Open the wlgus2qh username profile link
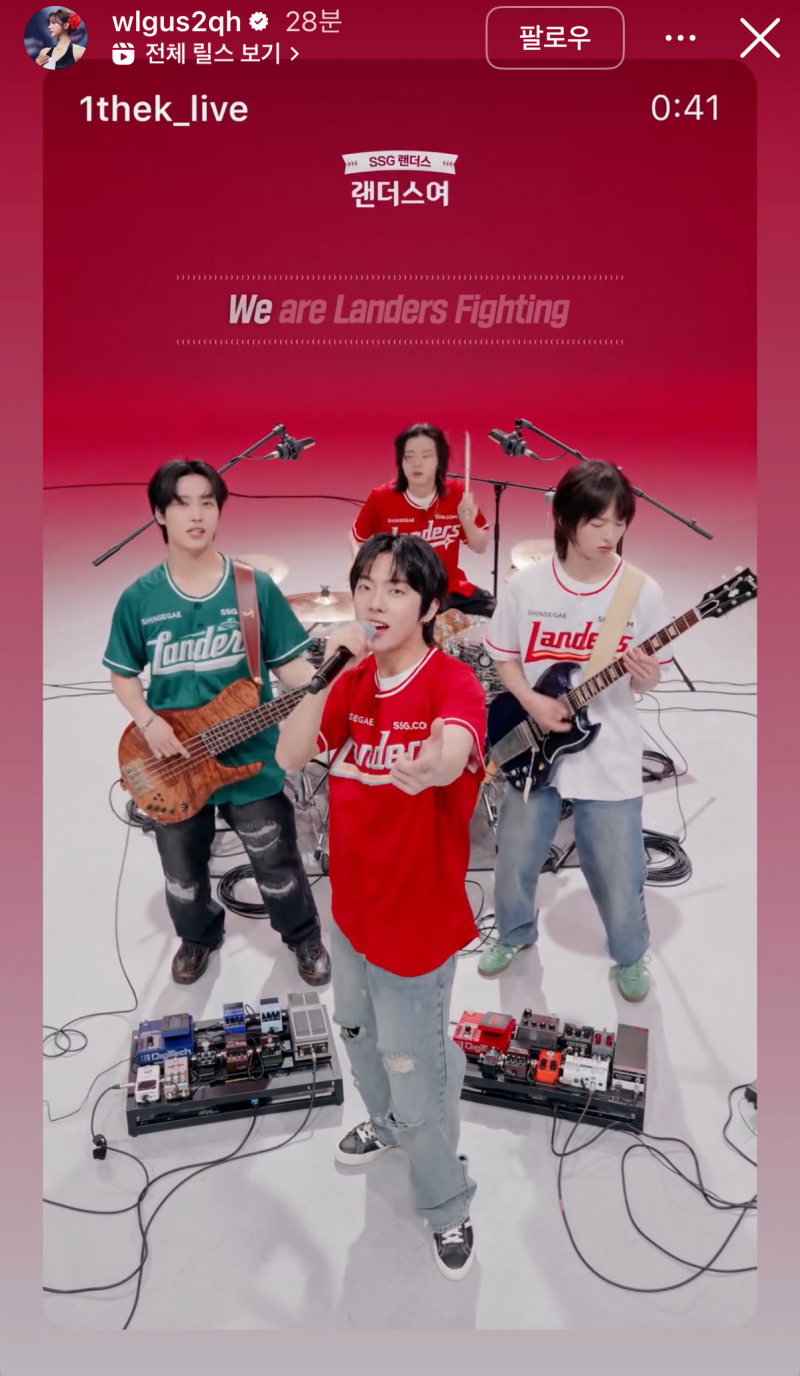This screenshot has height=1376, width=800. coord(176,22)
